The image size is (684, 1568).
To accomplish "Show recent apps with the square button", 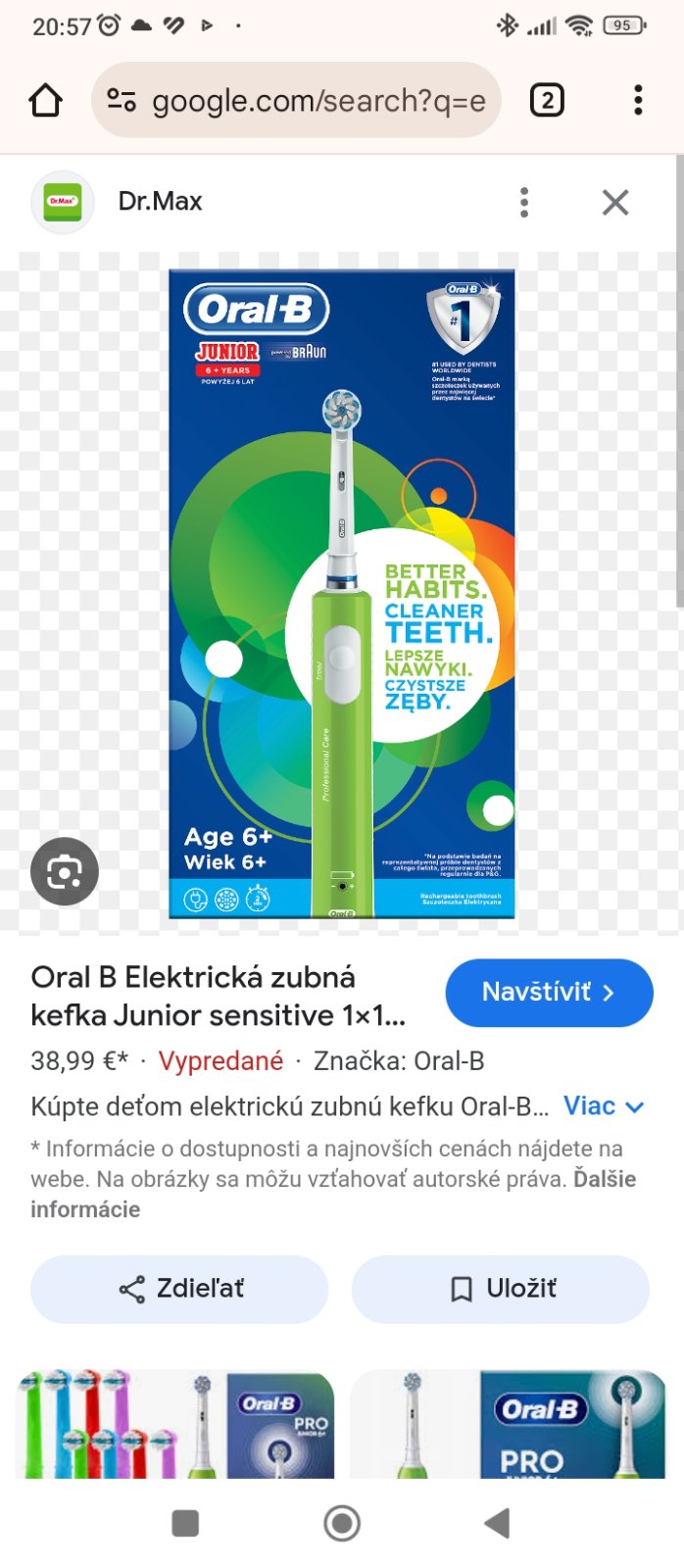I will click(185, 1523).
